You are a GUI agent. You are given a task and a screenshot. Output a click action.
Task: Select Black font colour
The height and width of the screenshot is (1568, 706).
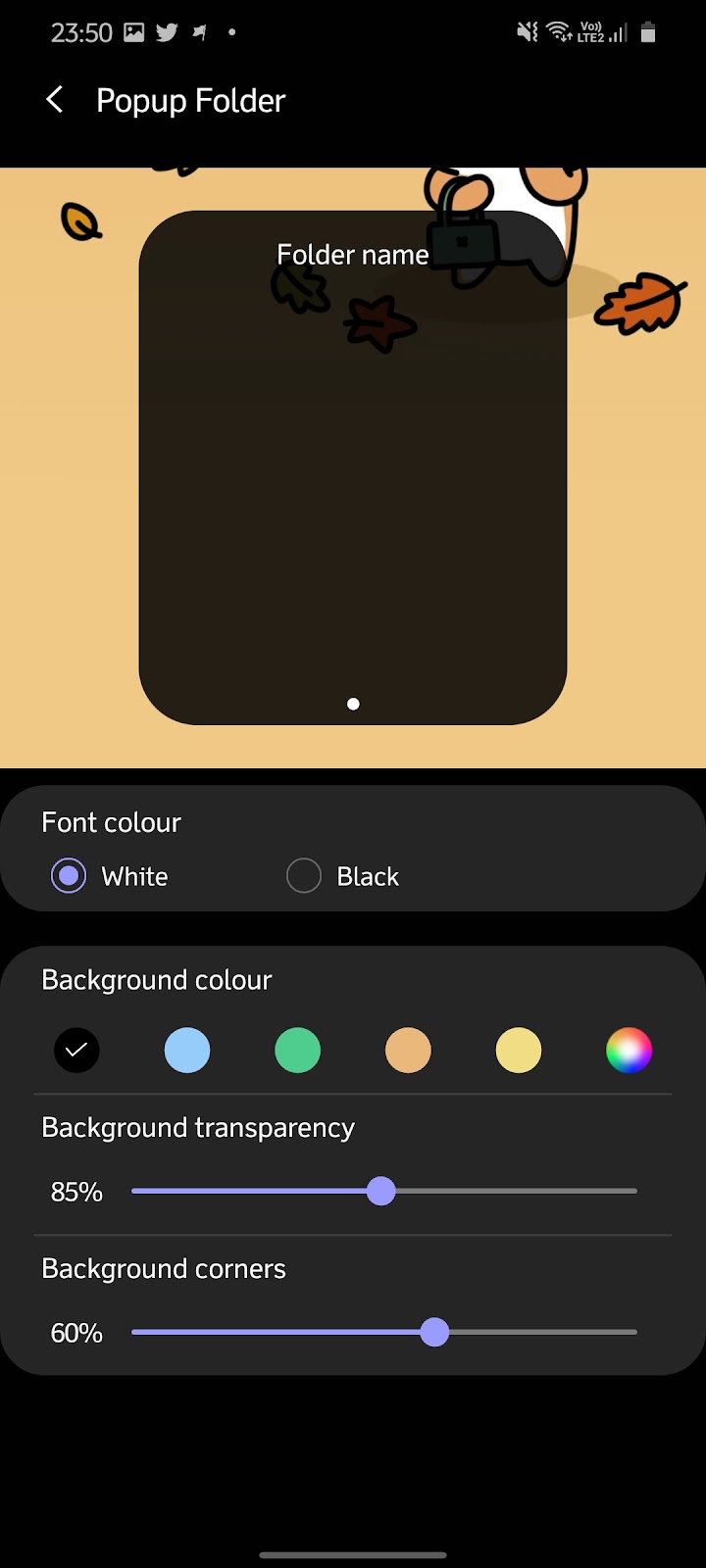(x=304, y=876)
